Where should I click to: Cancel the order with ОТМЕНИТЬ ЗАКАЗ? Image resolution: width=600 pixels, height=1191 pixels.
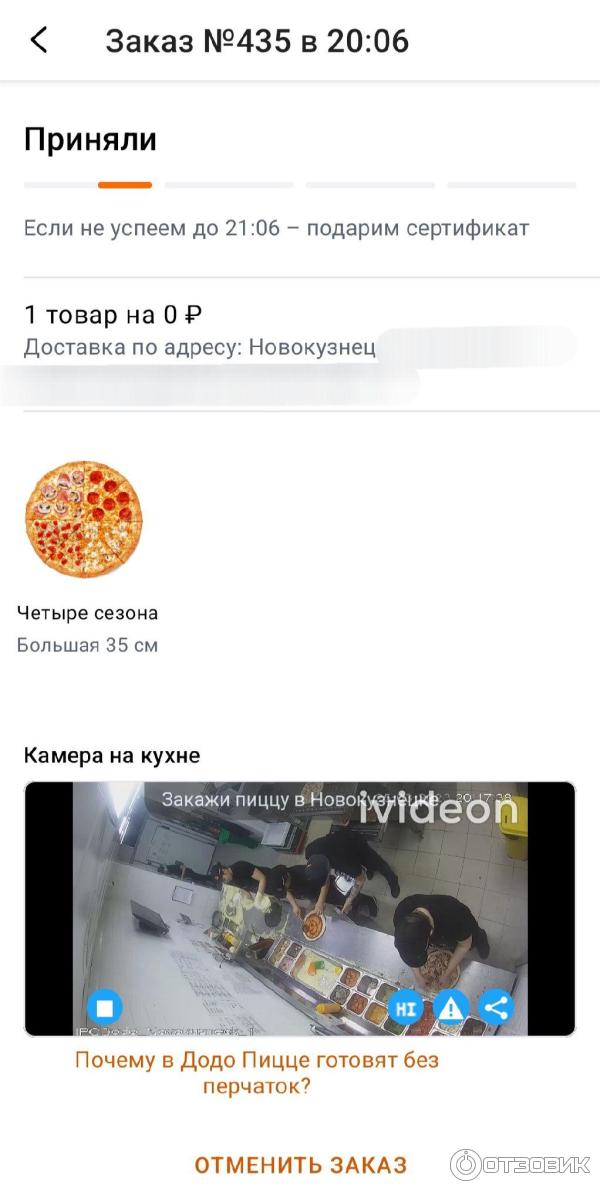(300, 1165)
